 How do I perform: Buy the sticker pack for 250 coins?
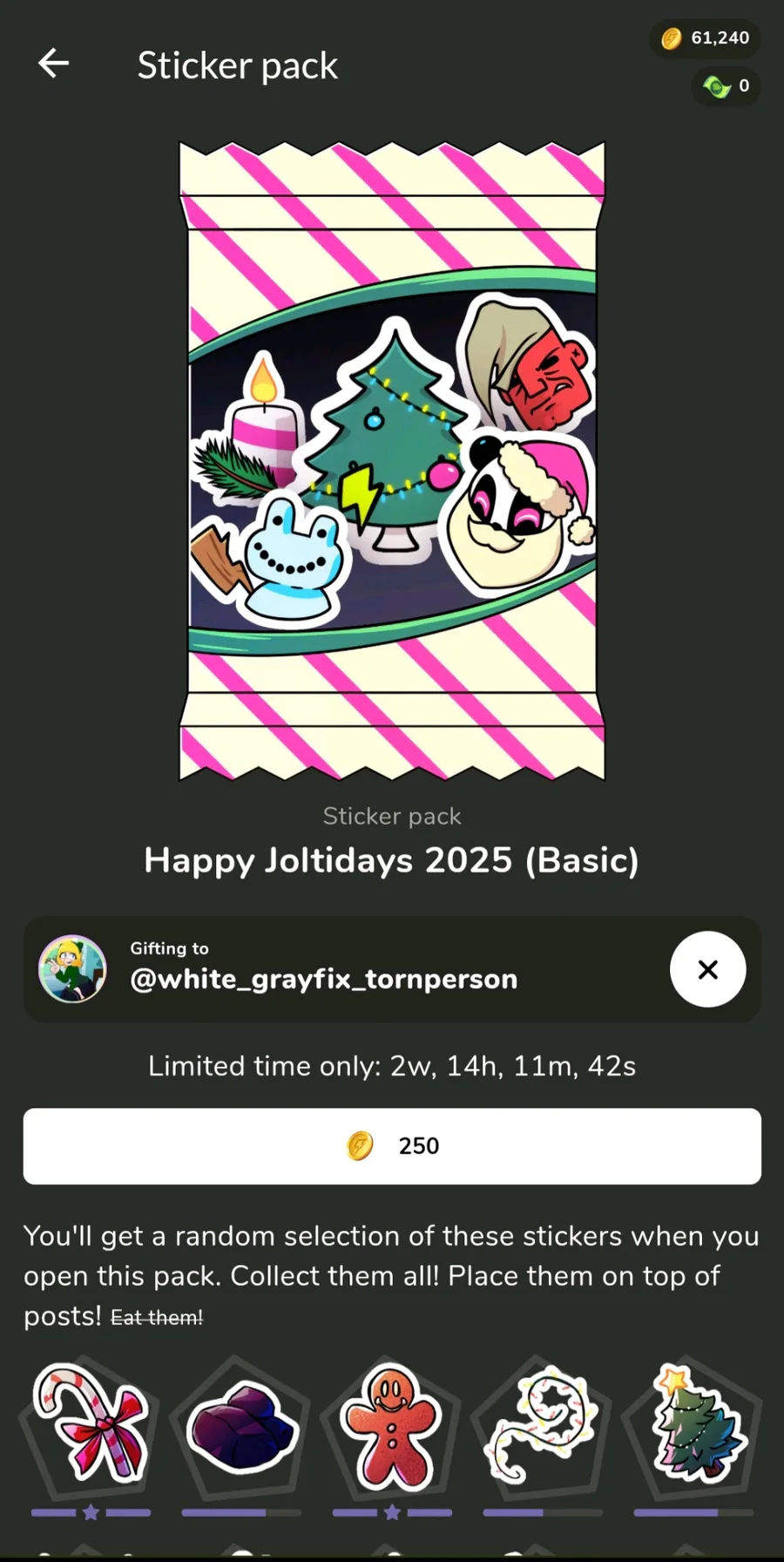tap(392, 1145)
